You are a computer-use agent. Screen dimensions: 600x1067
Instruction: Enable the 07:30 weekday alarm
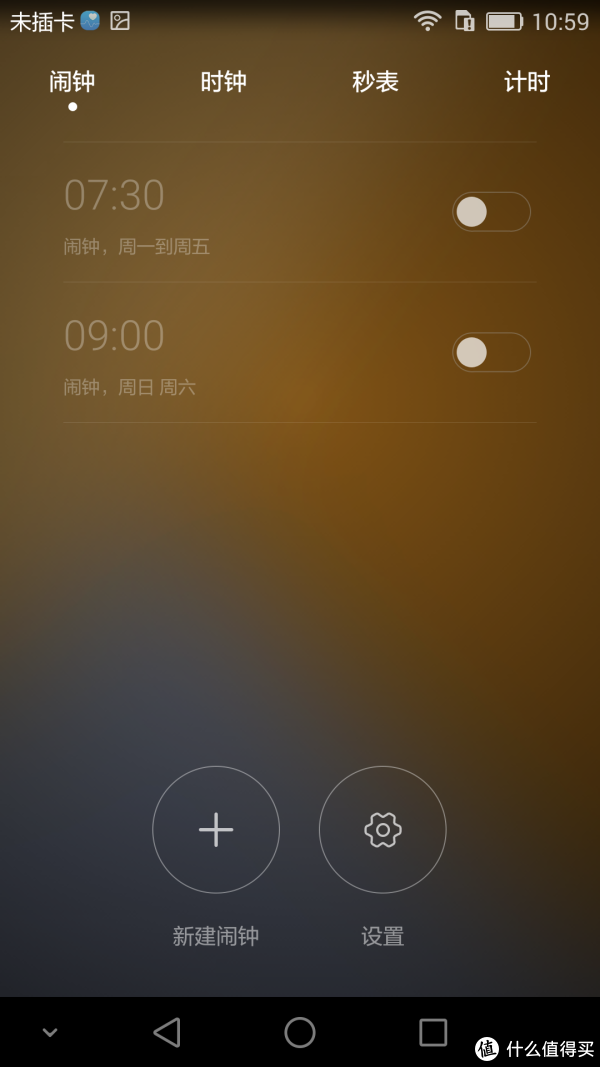pyautogui.click(x=491, y=212)
